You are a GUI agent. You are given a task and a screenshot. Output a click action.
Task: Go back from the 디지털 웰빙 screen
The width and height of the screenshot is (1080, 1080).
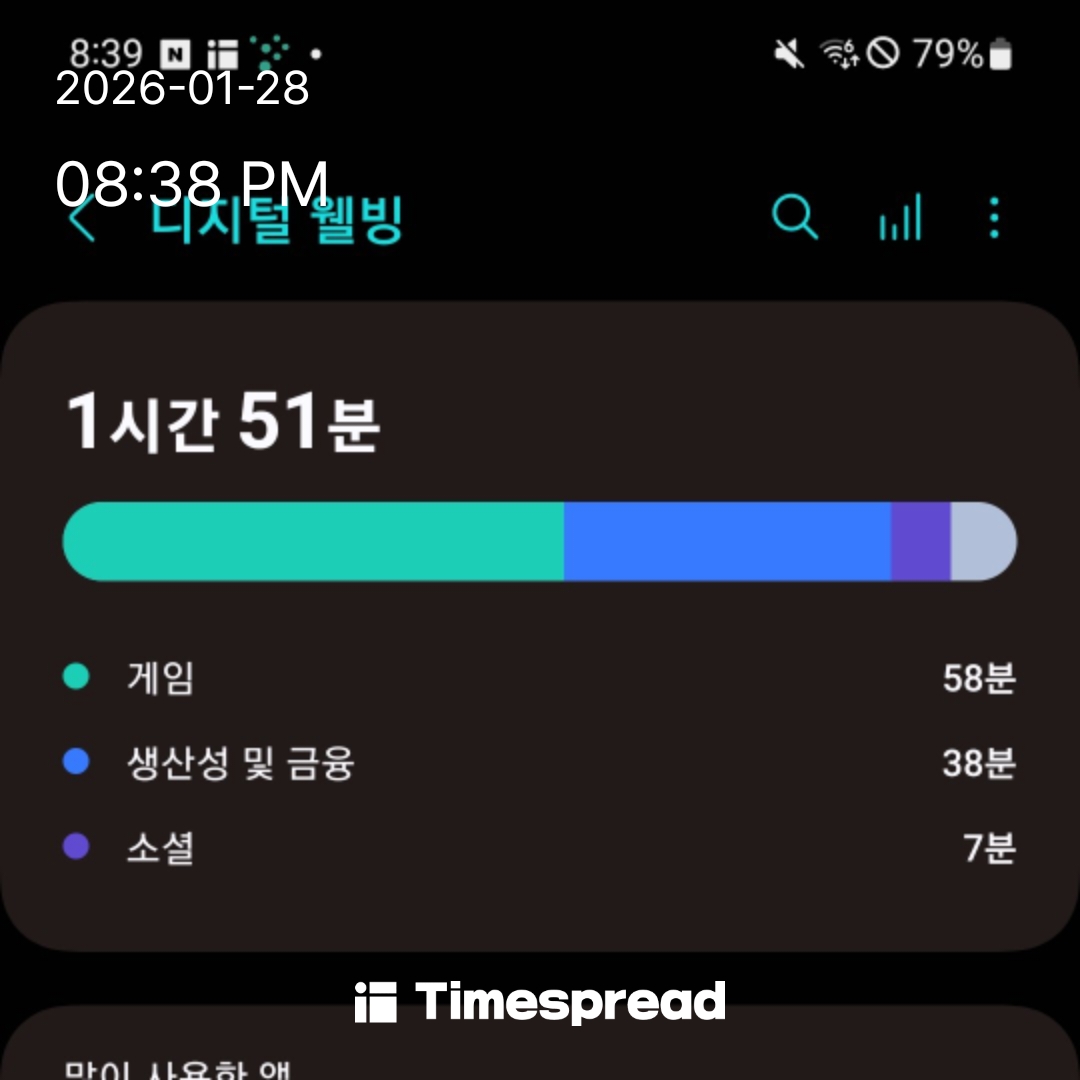click(x=82, y=218)
